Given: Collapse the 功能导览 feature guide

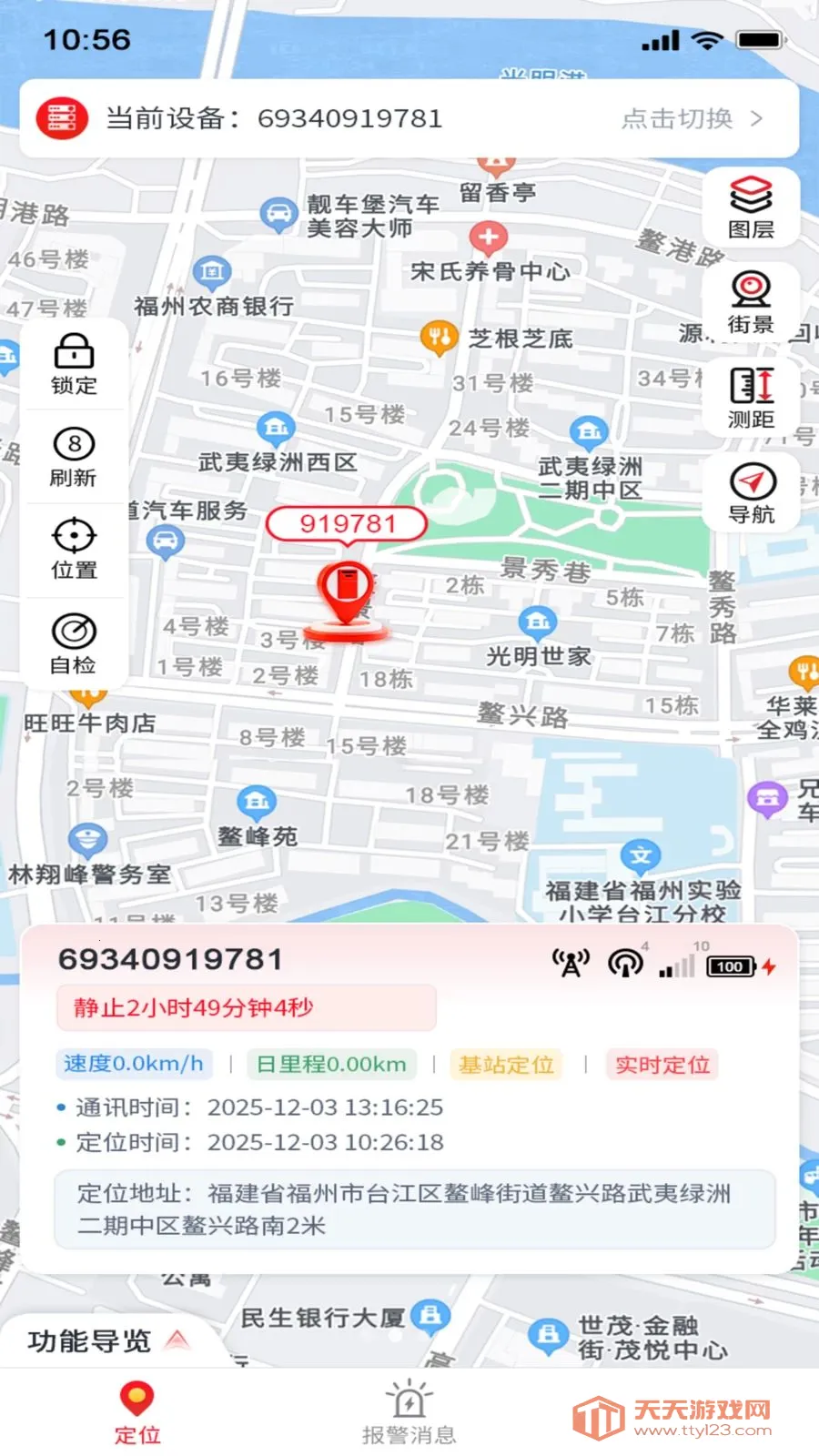Looking at the screenshot, I should point(103,1340).
